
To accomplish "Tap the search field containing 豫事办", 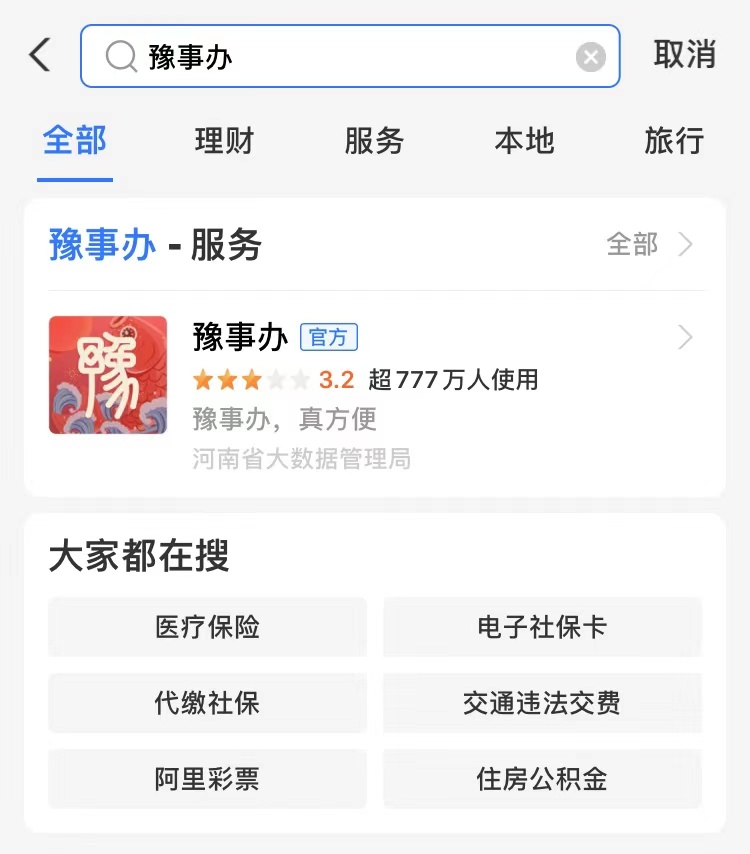I will click(340, 57).
